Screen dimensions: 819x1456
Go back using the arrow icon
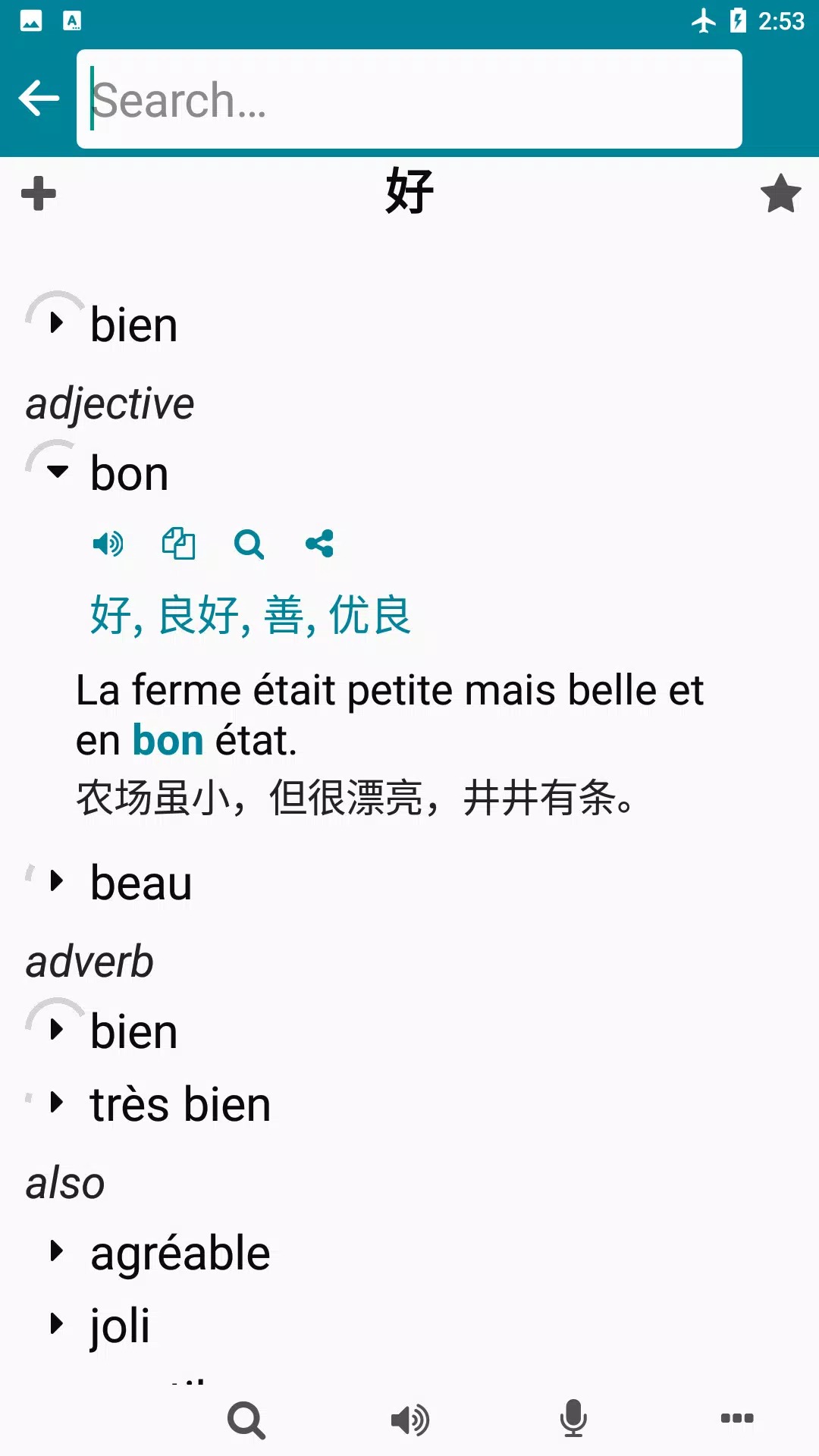[39, 99]
